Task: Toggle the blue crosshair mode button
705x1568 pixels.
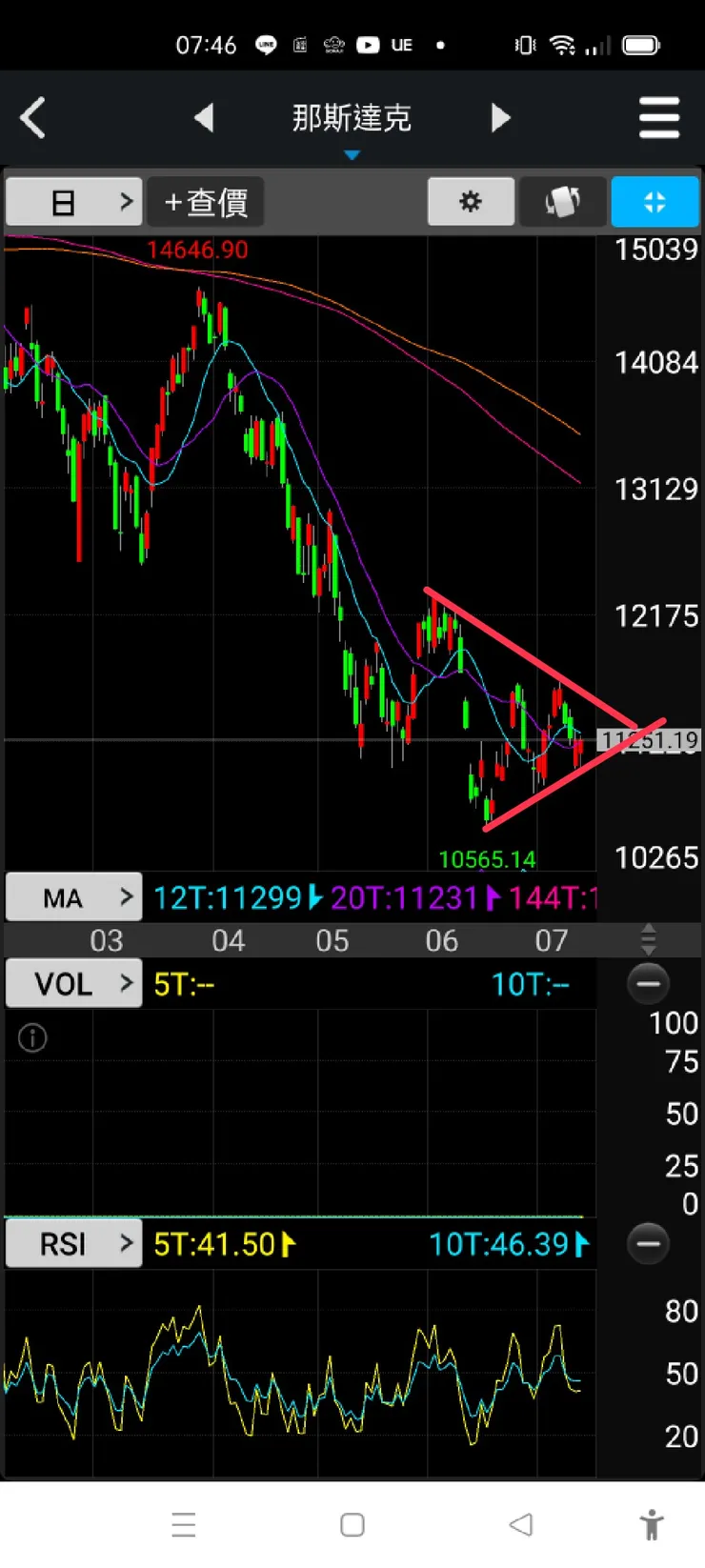Action: tap(655, 202)
